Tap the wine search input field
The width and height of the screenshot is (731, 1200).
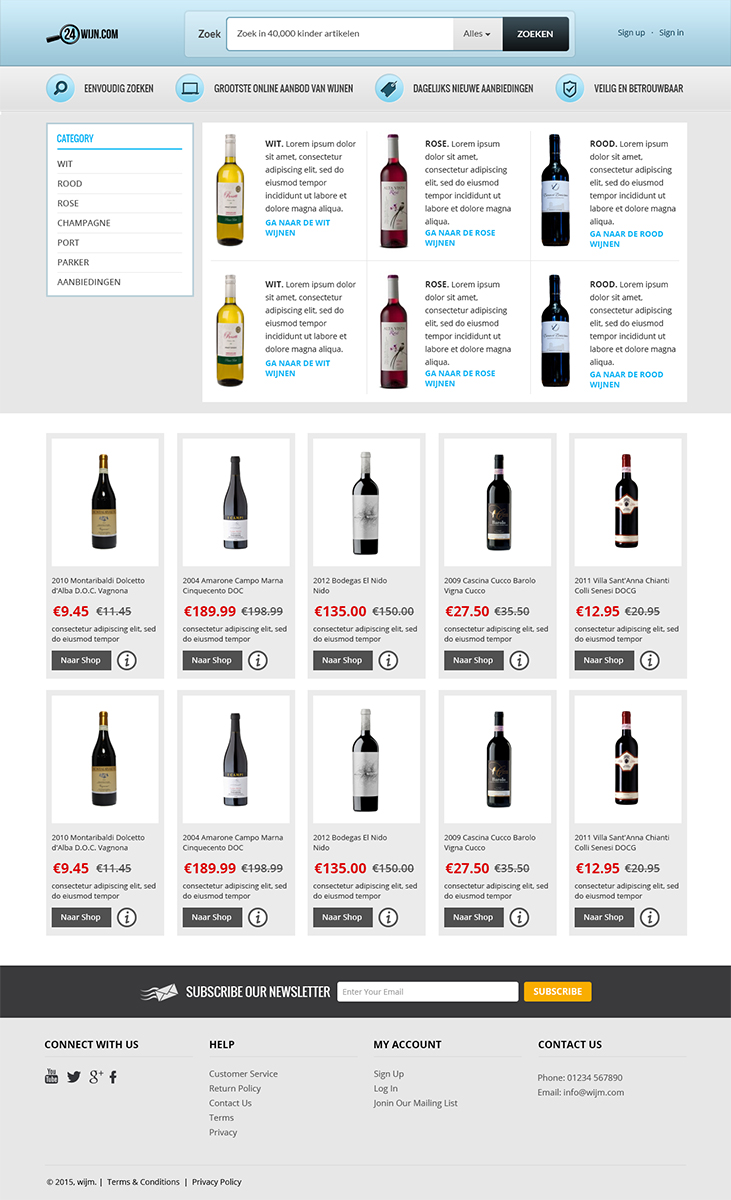pos(340,34)
